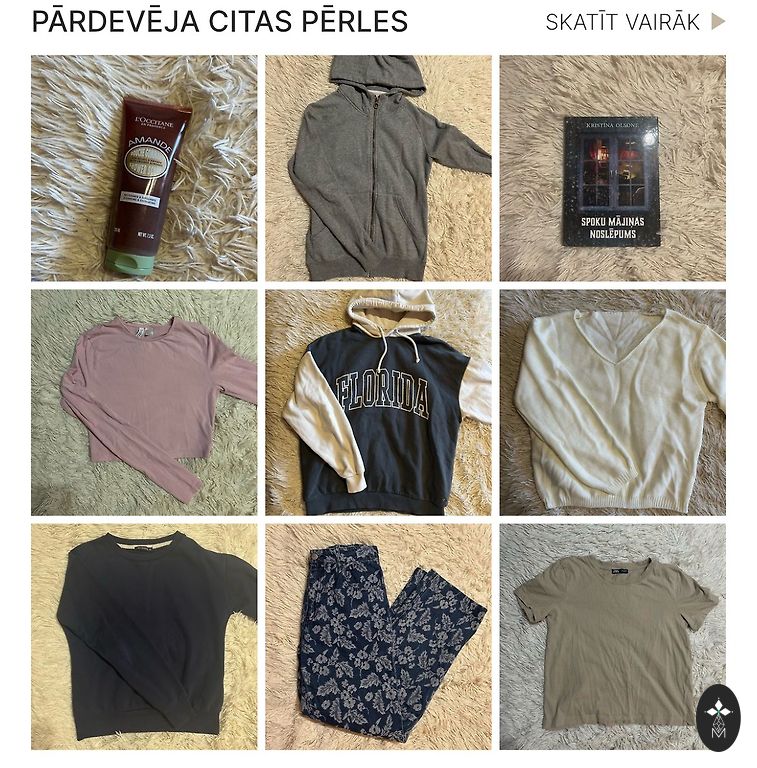Select the floral navy trousers listing
The image size is (757, 768).
[x=378, y=637]
